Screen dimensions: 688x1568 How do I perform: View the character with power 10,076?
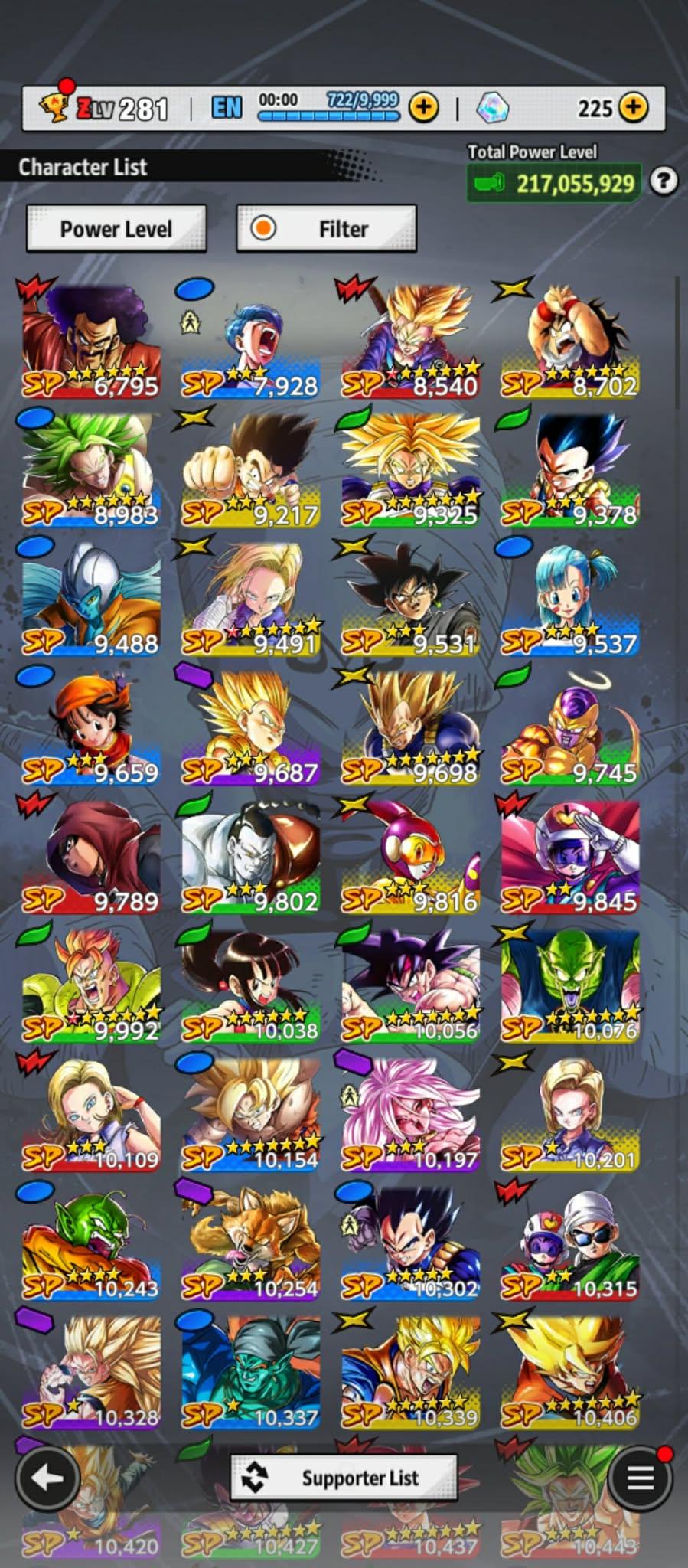point(570,985)
